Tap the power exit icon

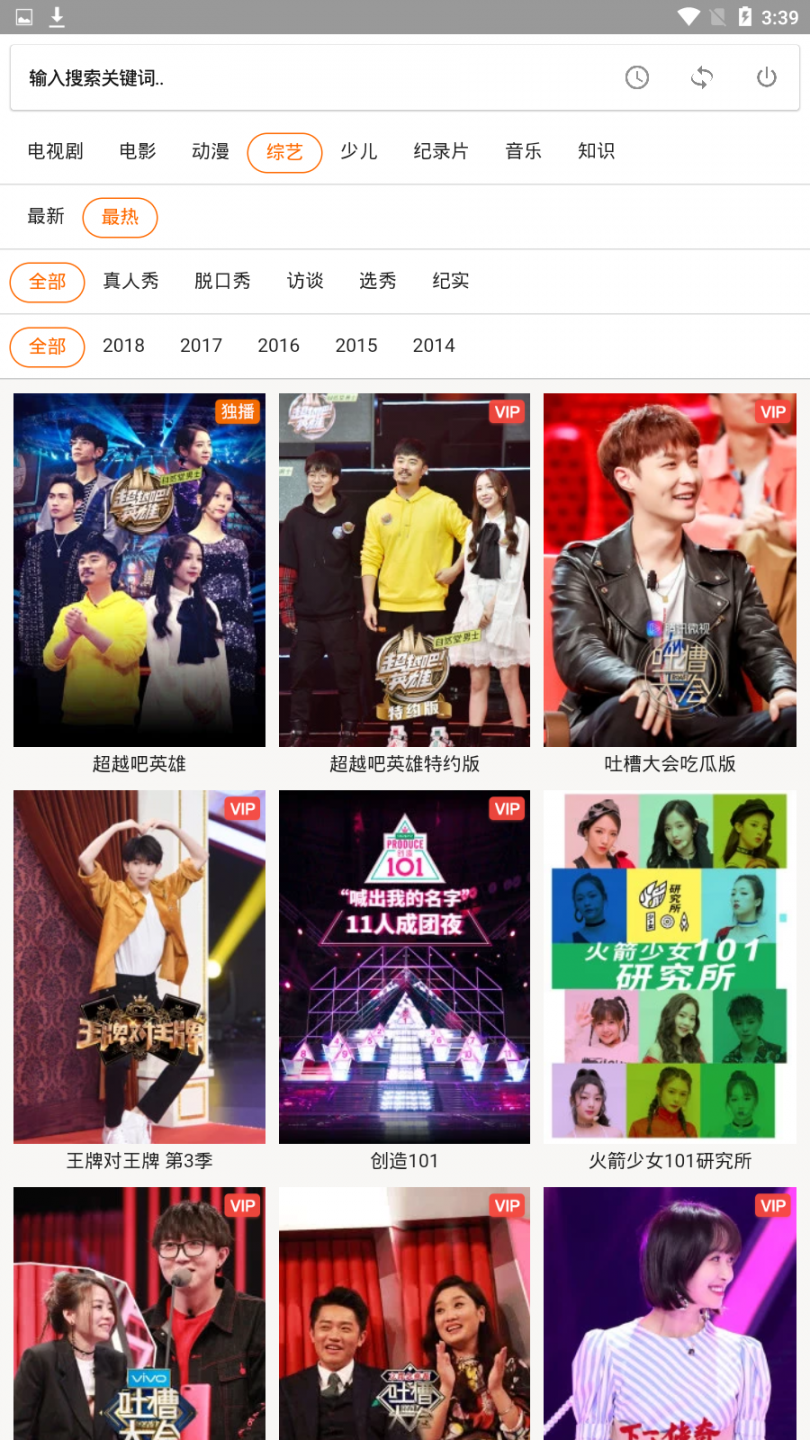click(x=766, y=78)
